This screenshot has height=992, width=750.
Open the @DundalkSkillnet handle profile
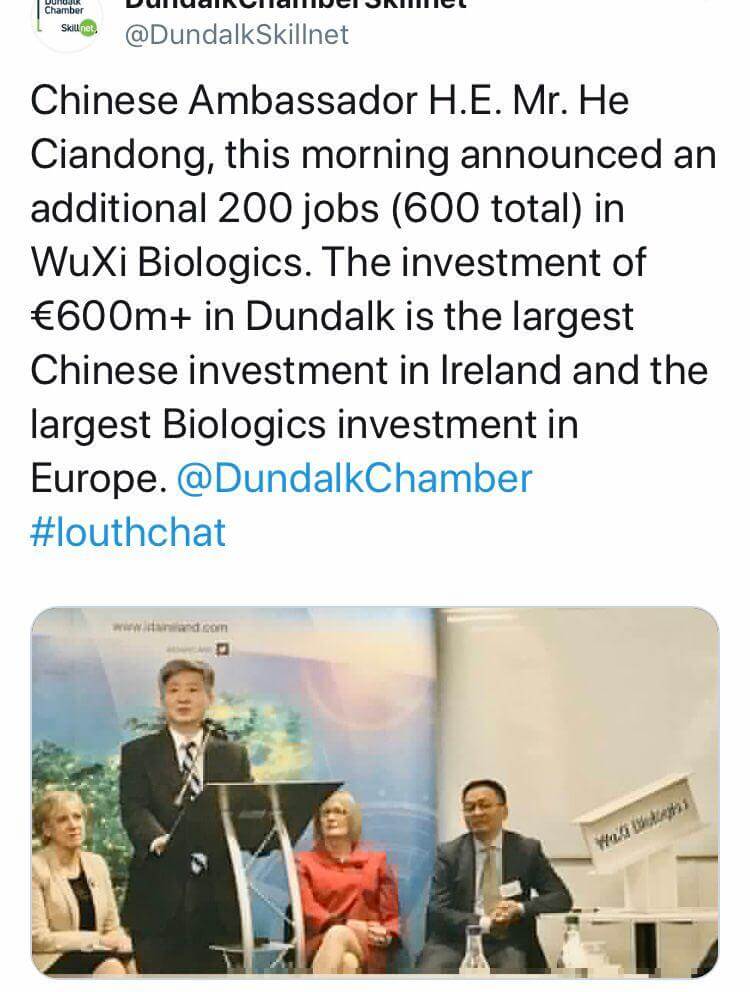[236, 35]
